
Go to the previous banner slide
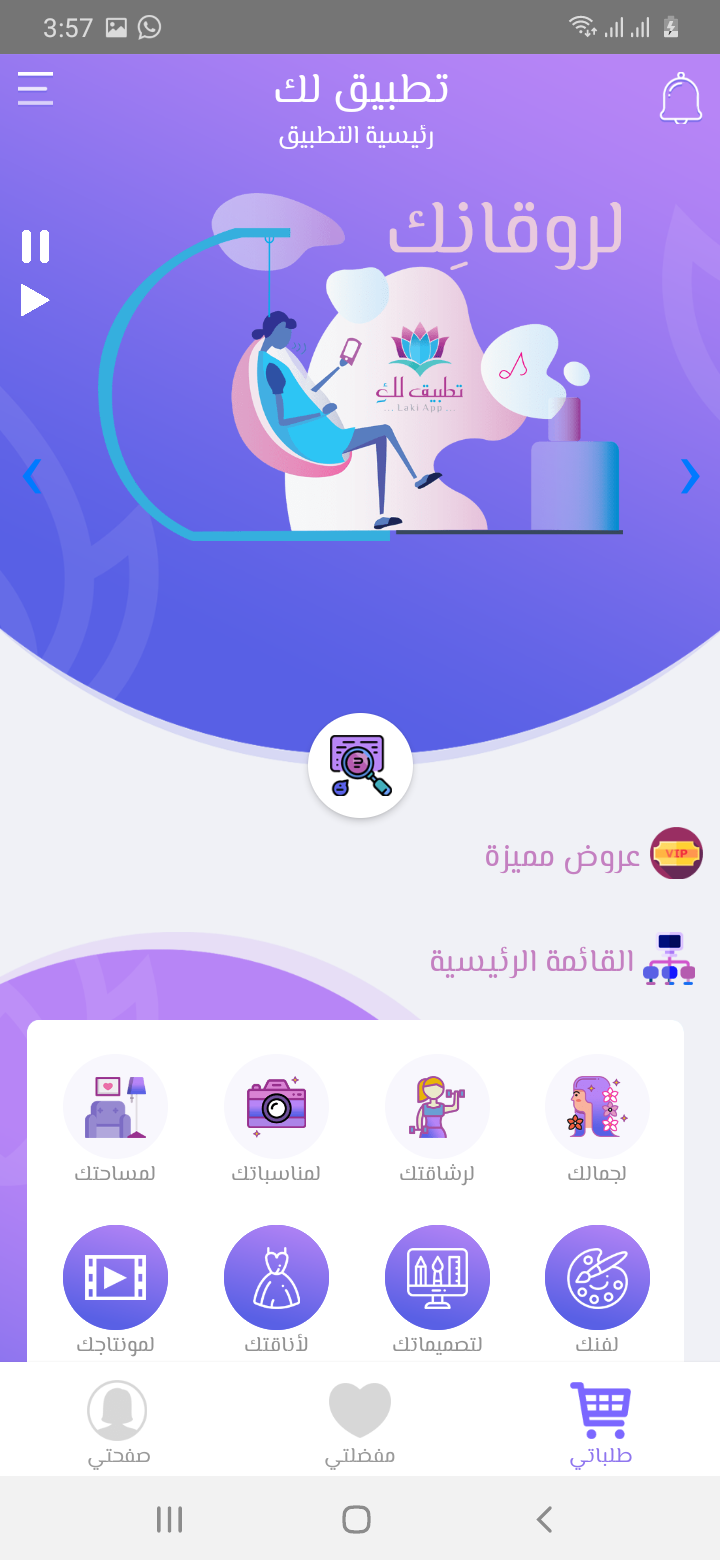32,476
